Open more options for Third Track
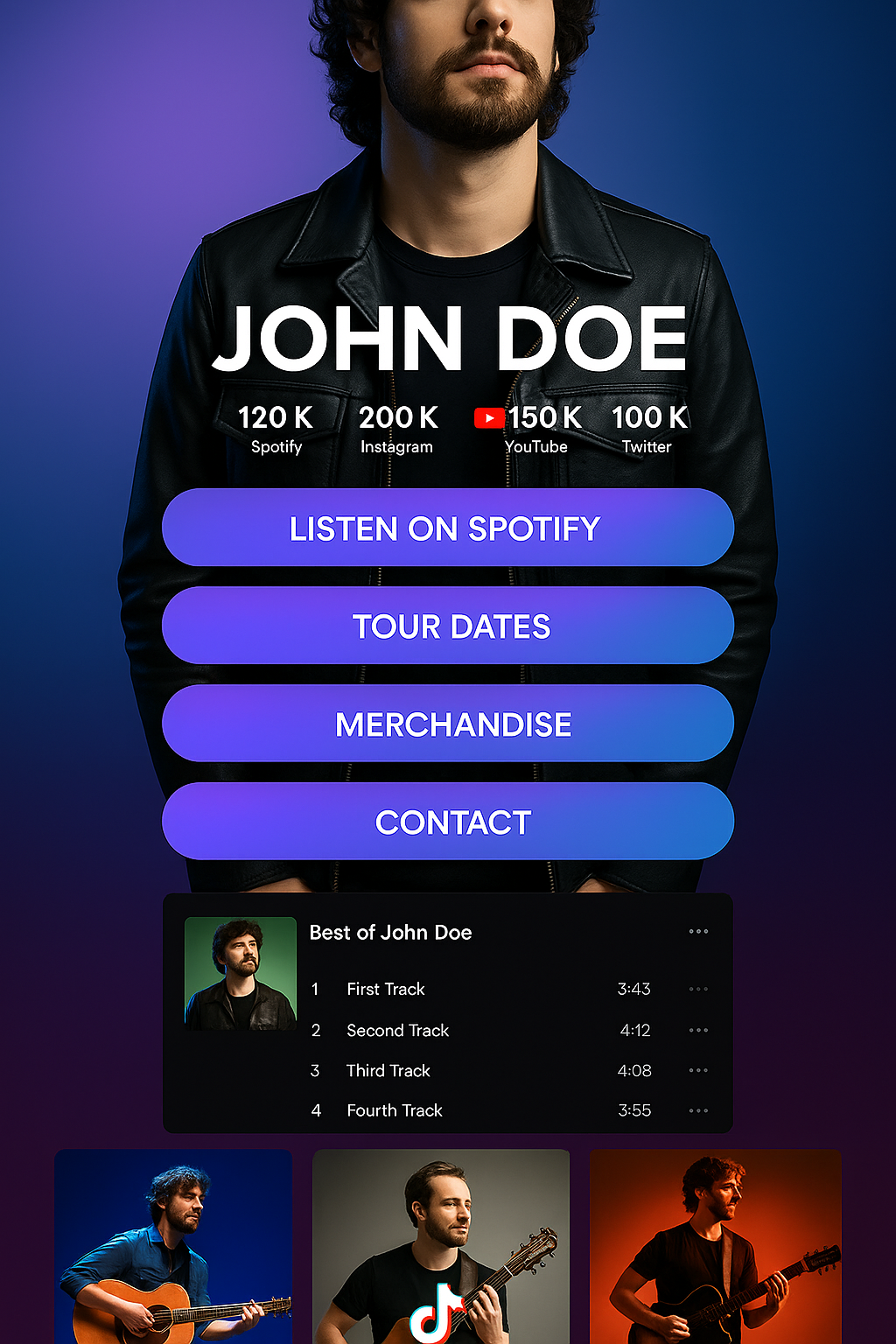 coord(698,1070)
